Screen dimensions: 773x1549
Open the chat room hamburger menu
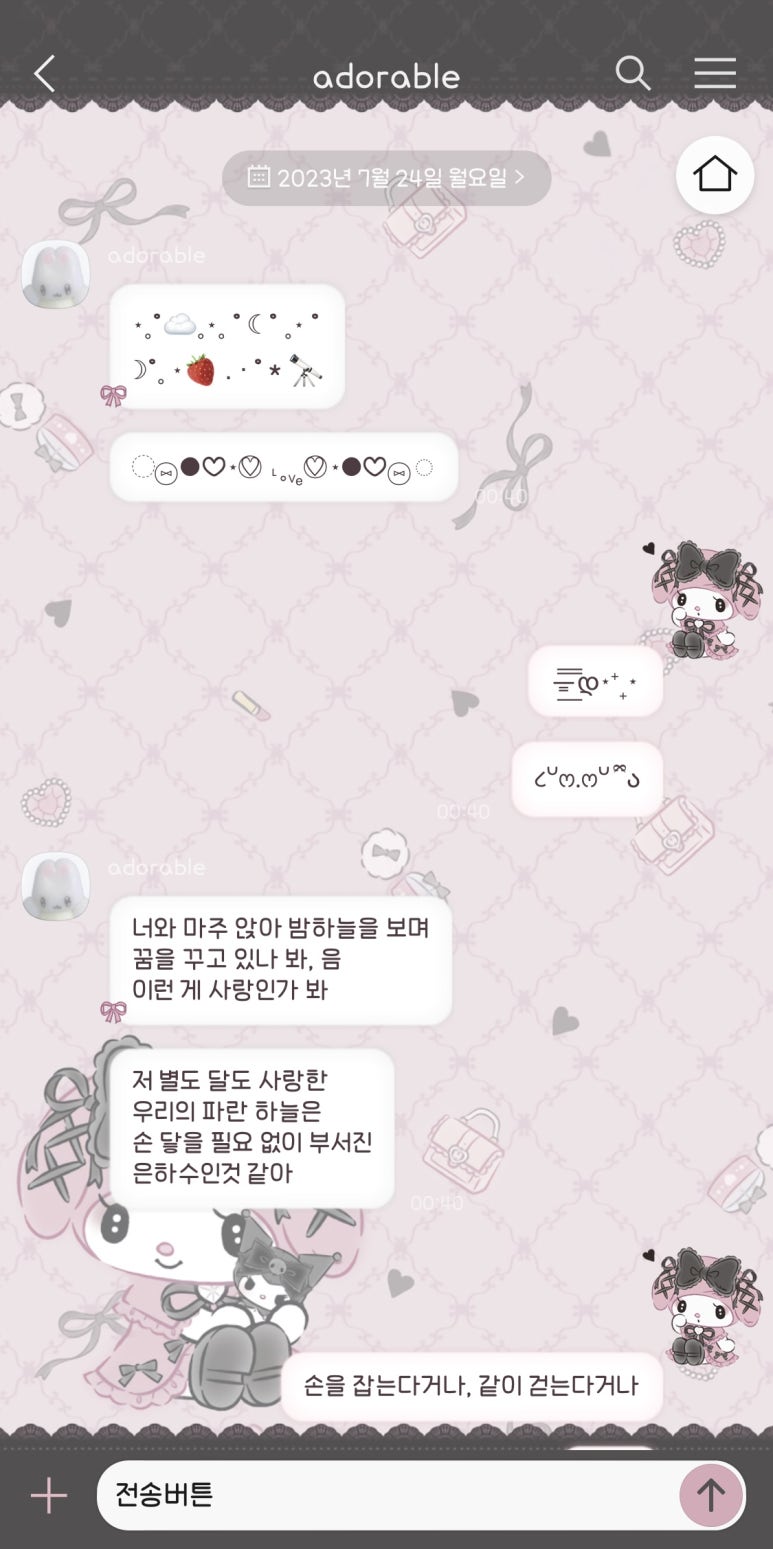pyautogui.click(x=715, y=73)
